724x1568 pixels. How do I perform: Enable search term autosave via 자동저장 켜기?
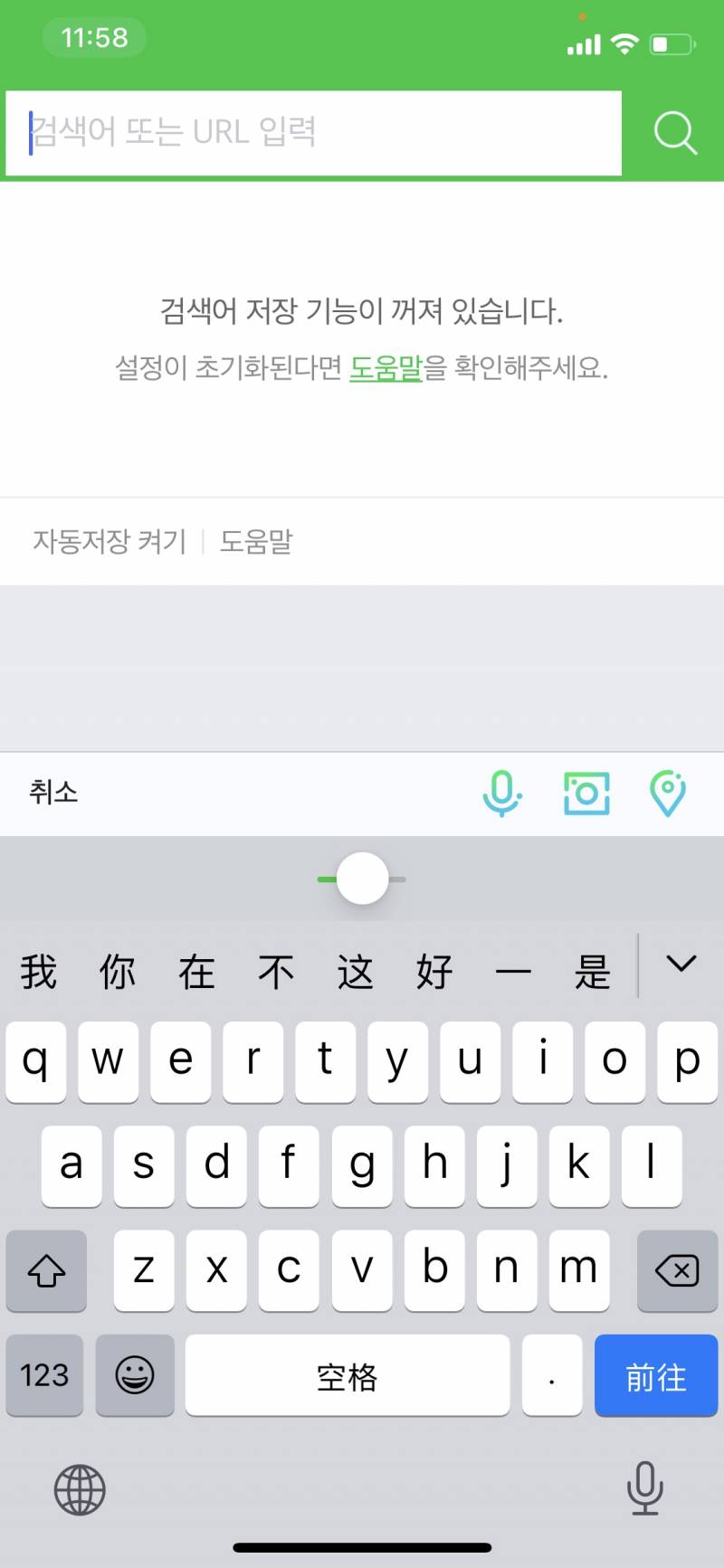click(109, 540)
